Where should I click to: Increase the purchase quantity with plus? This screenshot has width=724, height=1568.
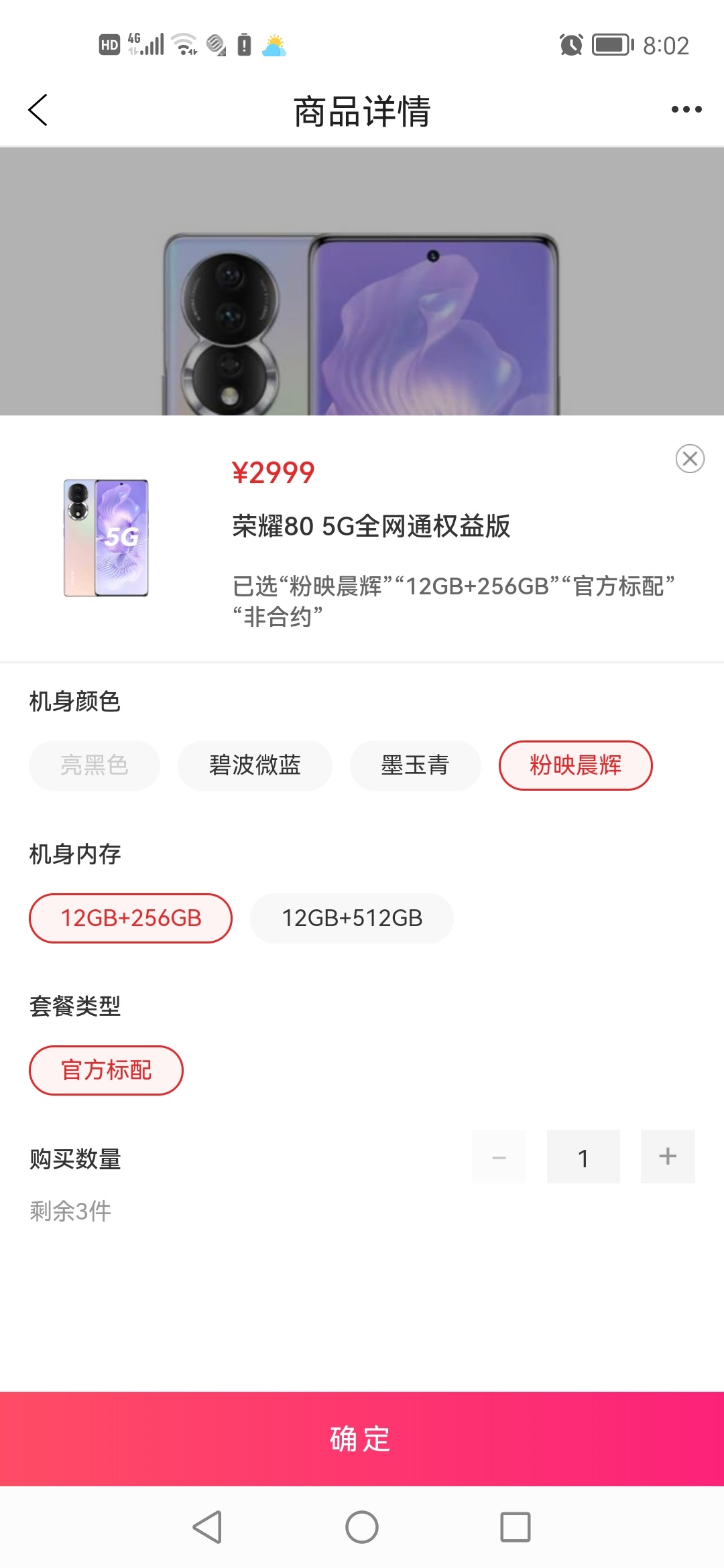point(667,1157)
